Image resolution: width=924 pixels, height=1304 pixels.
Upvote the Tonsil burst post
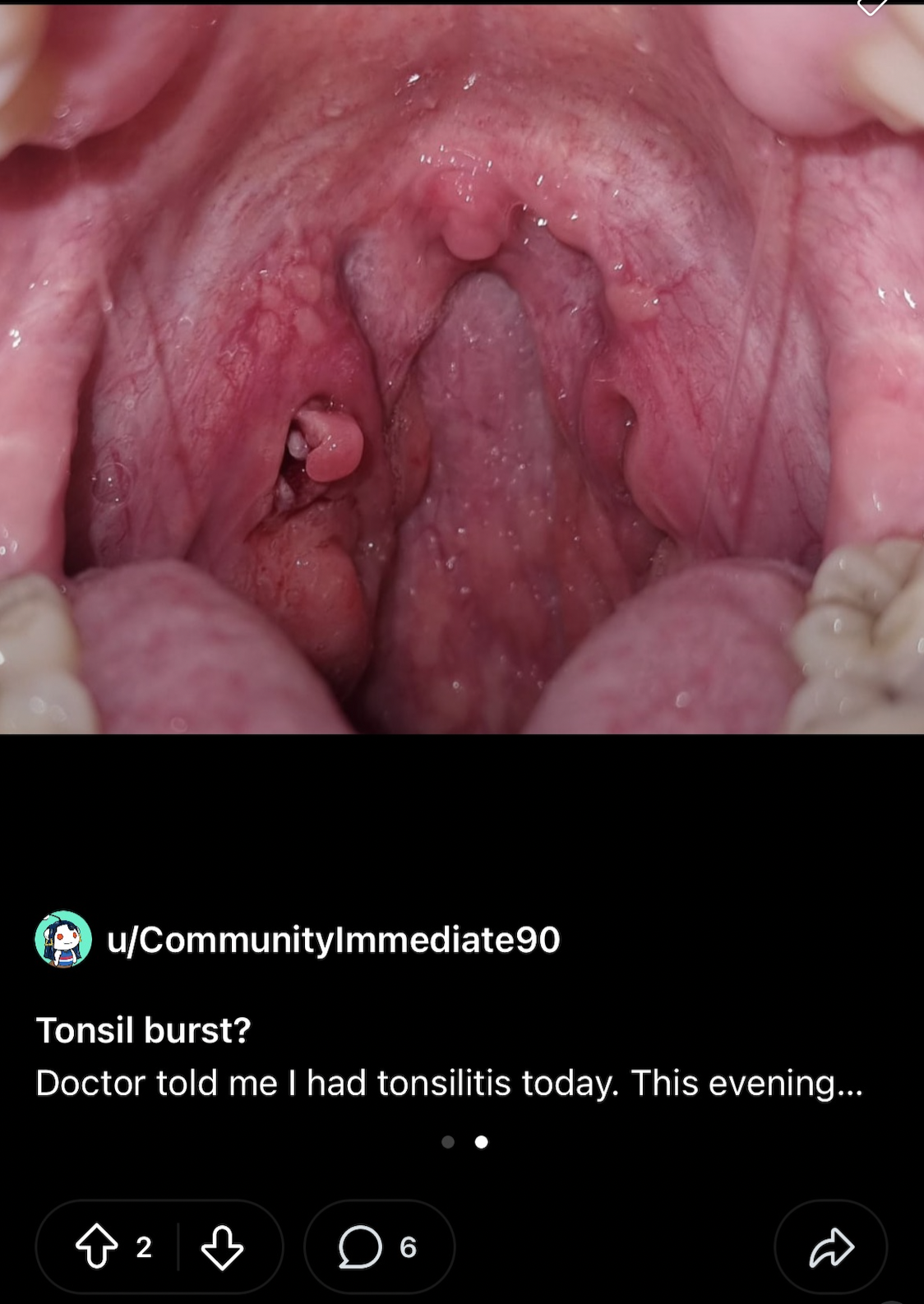pyautogui.click(x=97, y=1246)
